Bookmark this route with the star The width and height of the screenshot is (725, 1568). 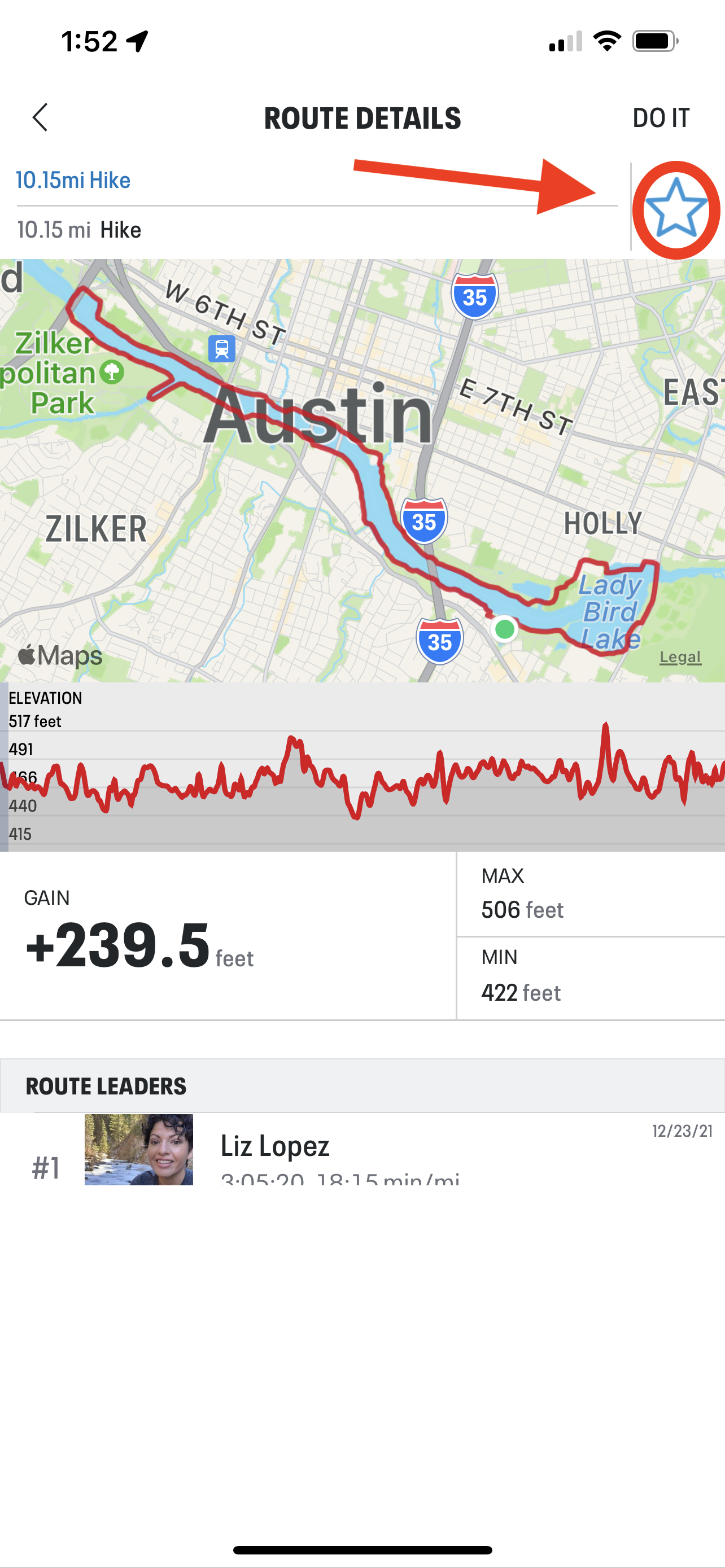tap(676, 209)
